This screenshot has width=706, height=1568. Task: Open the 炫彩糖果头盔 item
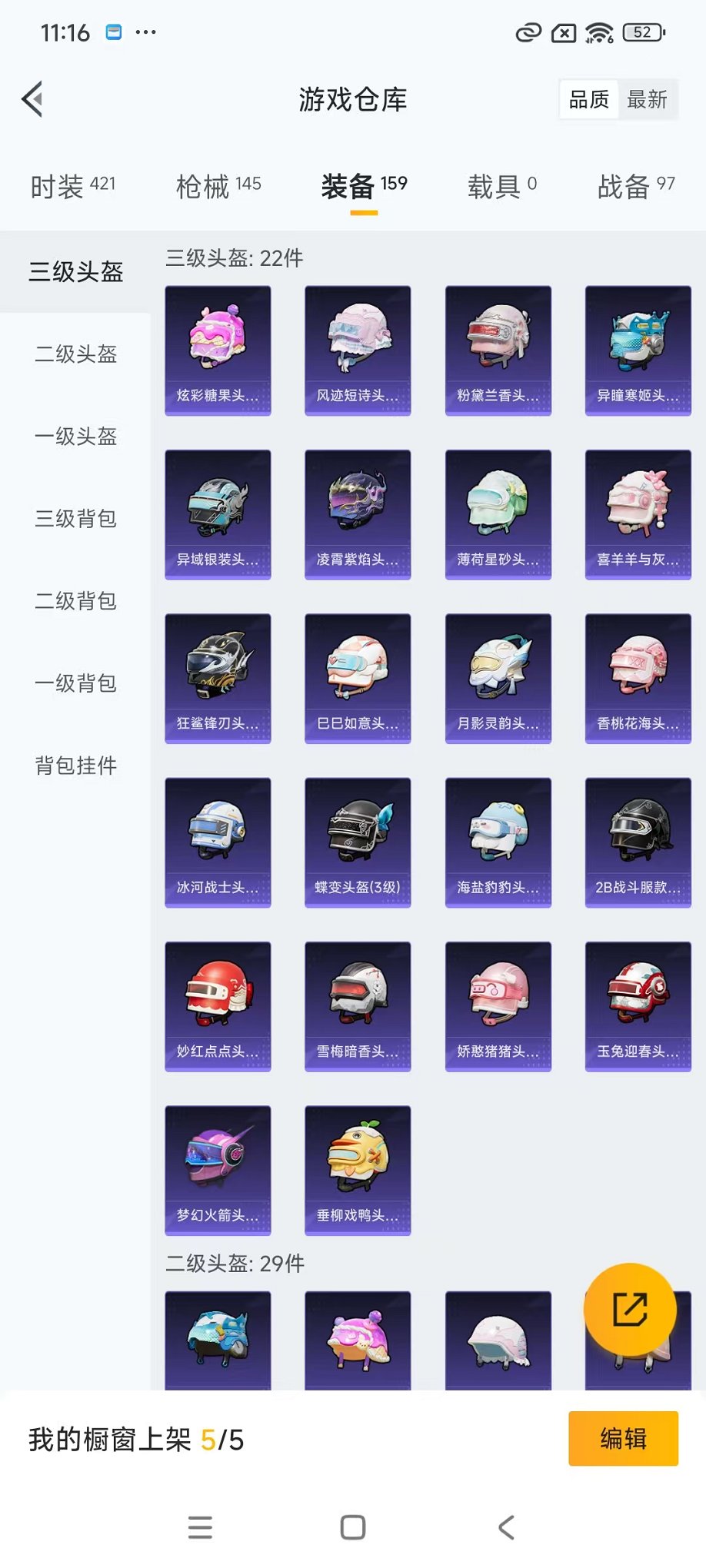[218, 350]
